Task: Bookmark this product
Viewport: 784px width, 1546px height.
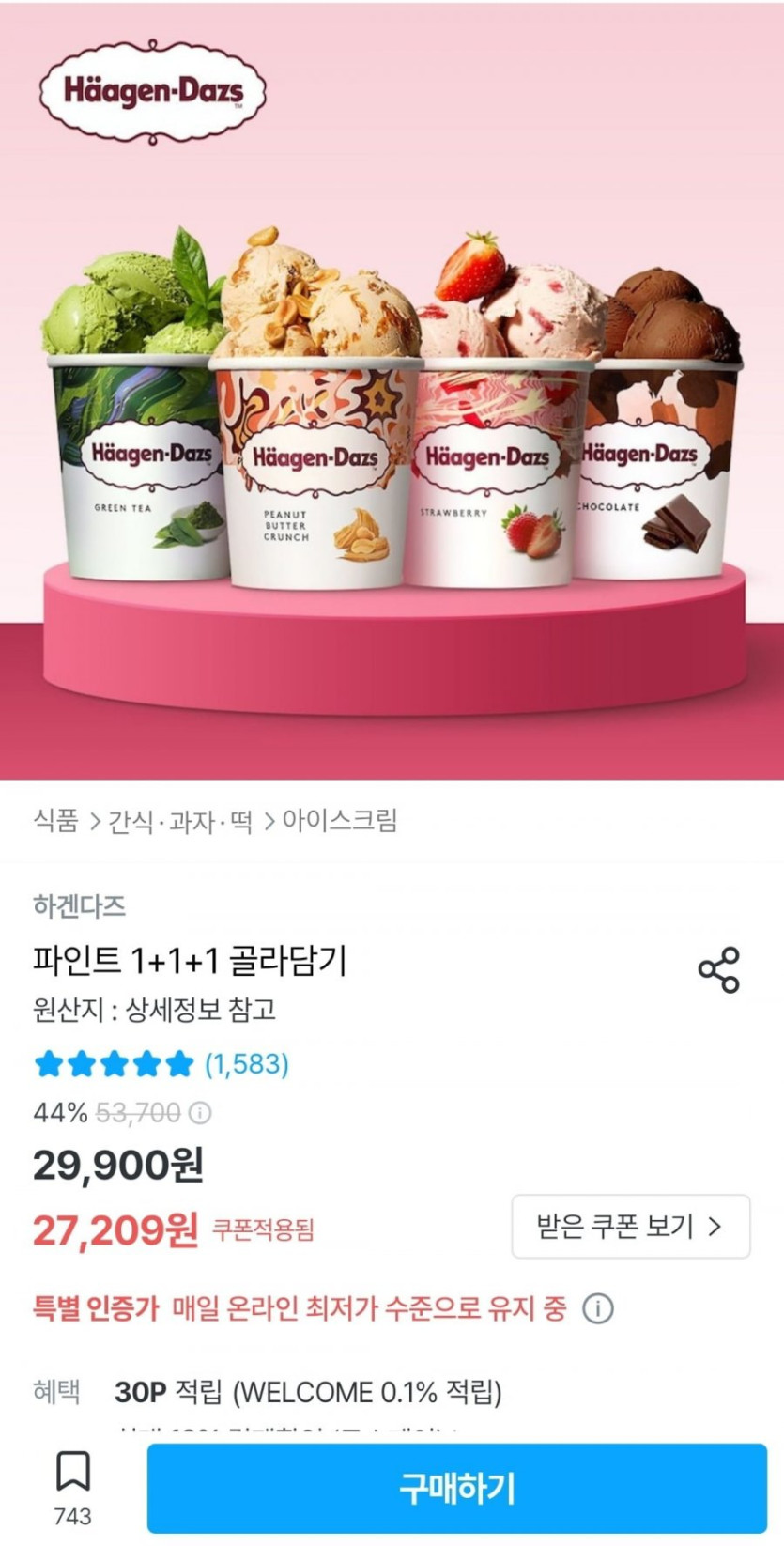Action: (72, 1472)
